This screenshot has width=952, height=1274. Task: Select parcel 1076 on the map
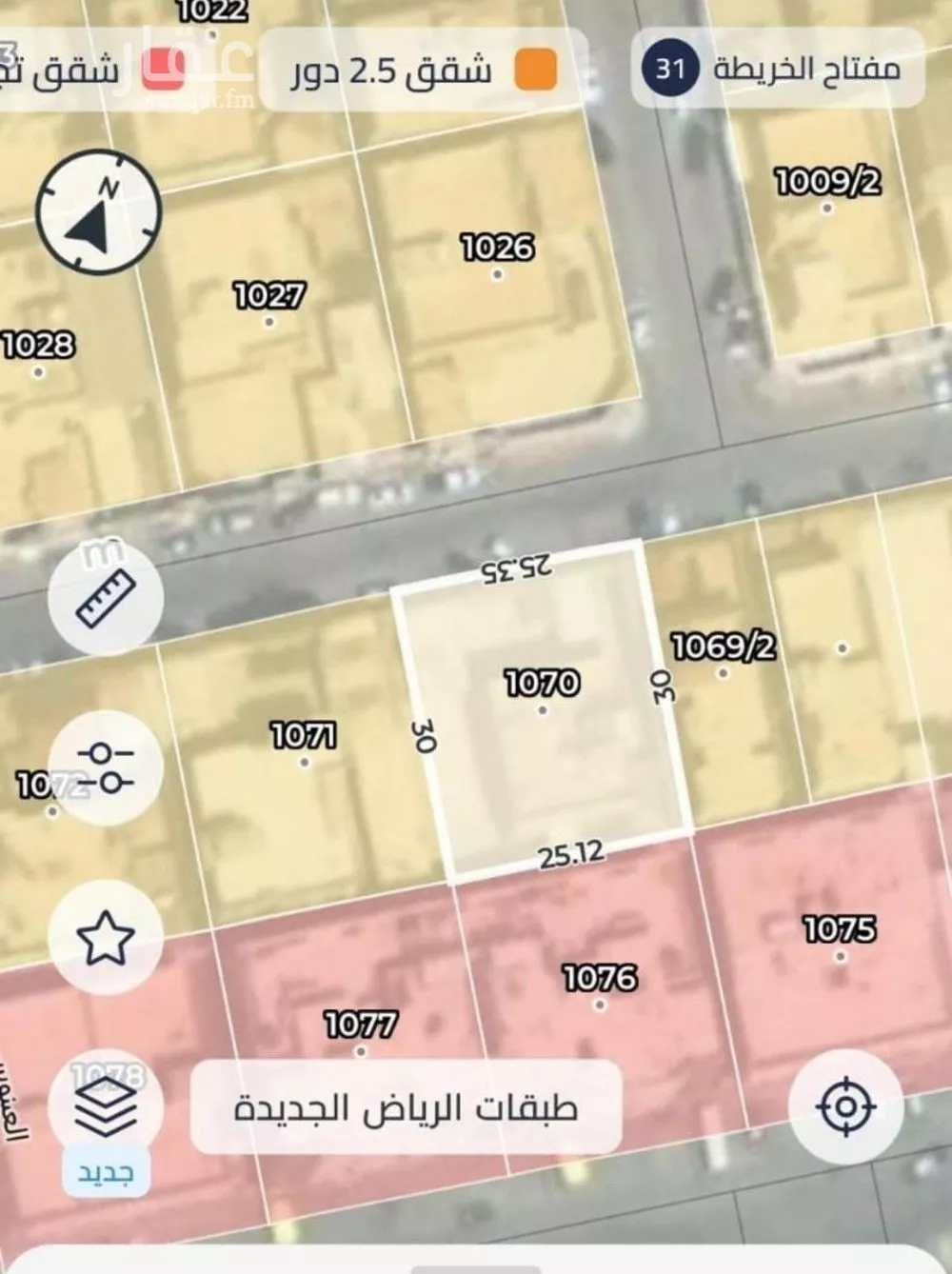599,981
